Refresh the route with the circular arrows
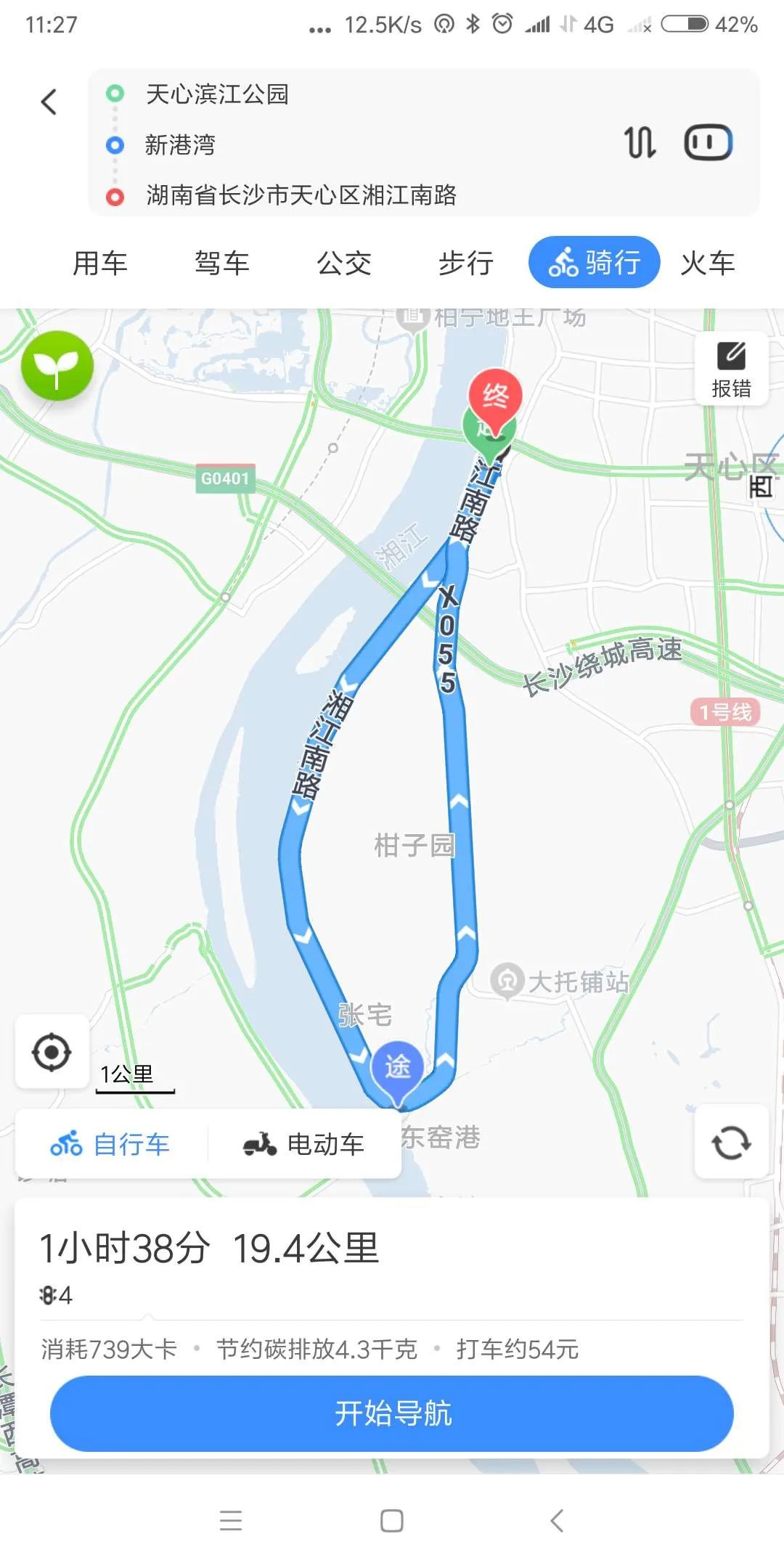Viewport: 784px width, 1568px height. pyautogui.click(x=731, y=1143)
